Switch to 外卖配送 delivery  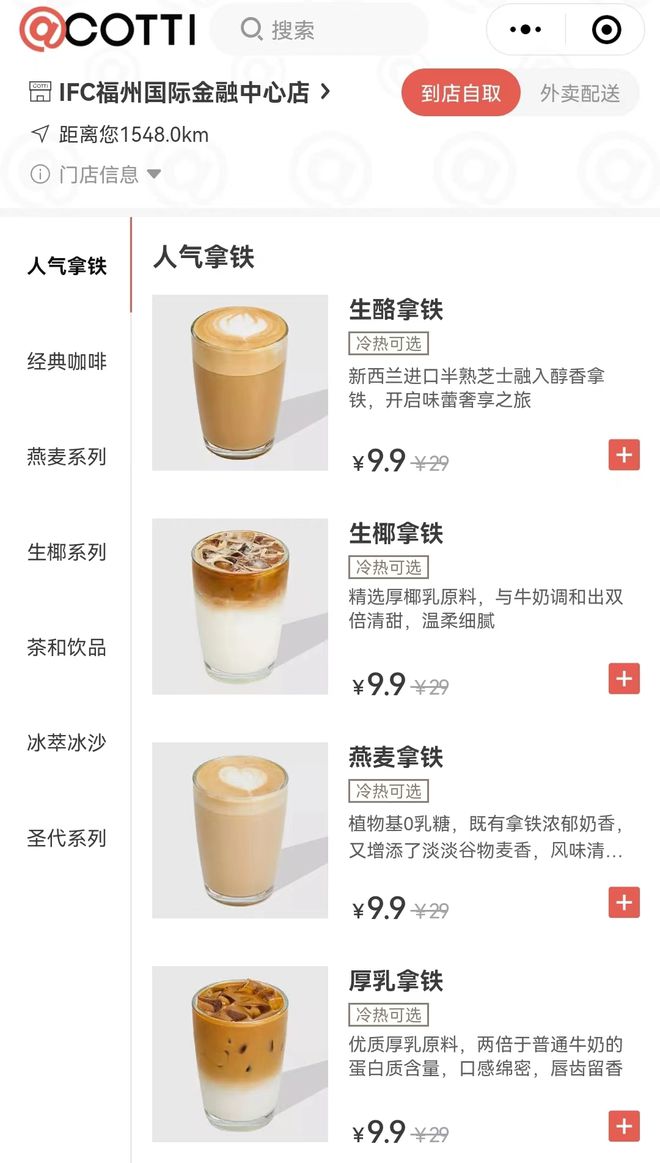pos(580,94)
